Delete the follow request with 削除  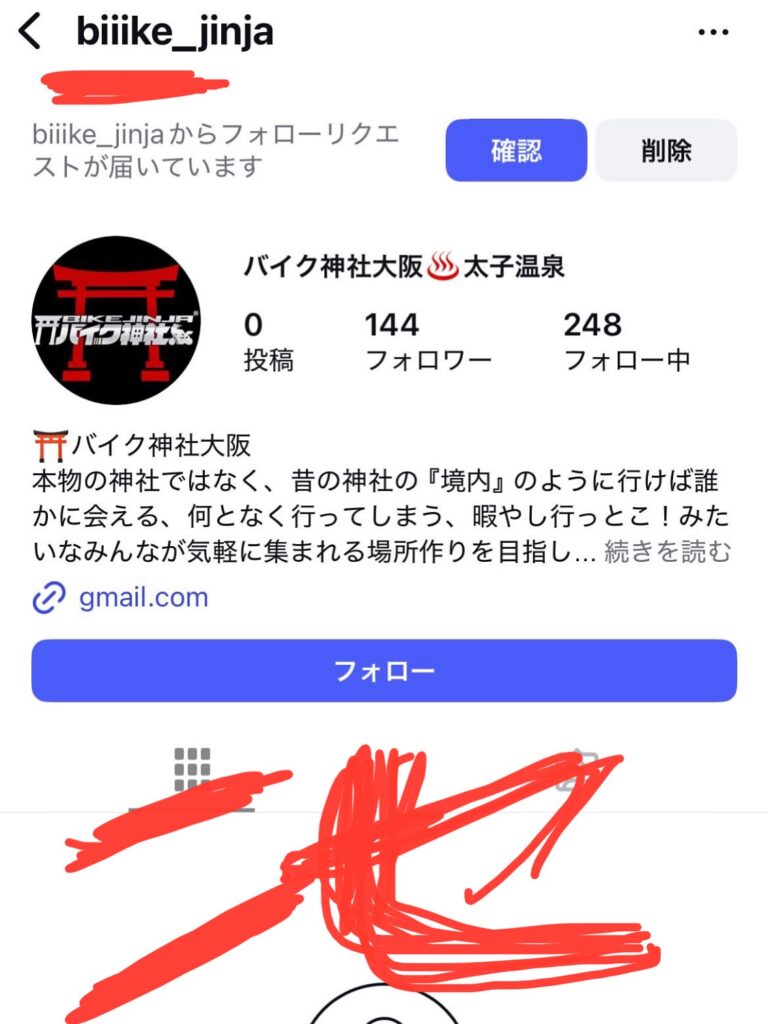[x=666, y=151]
